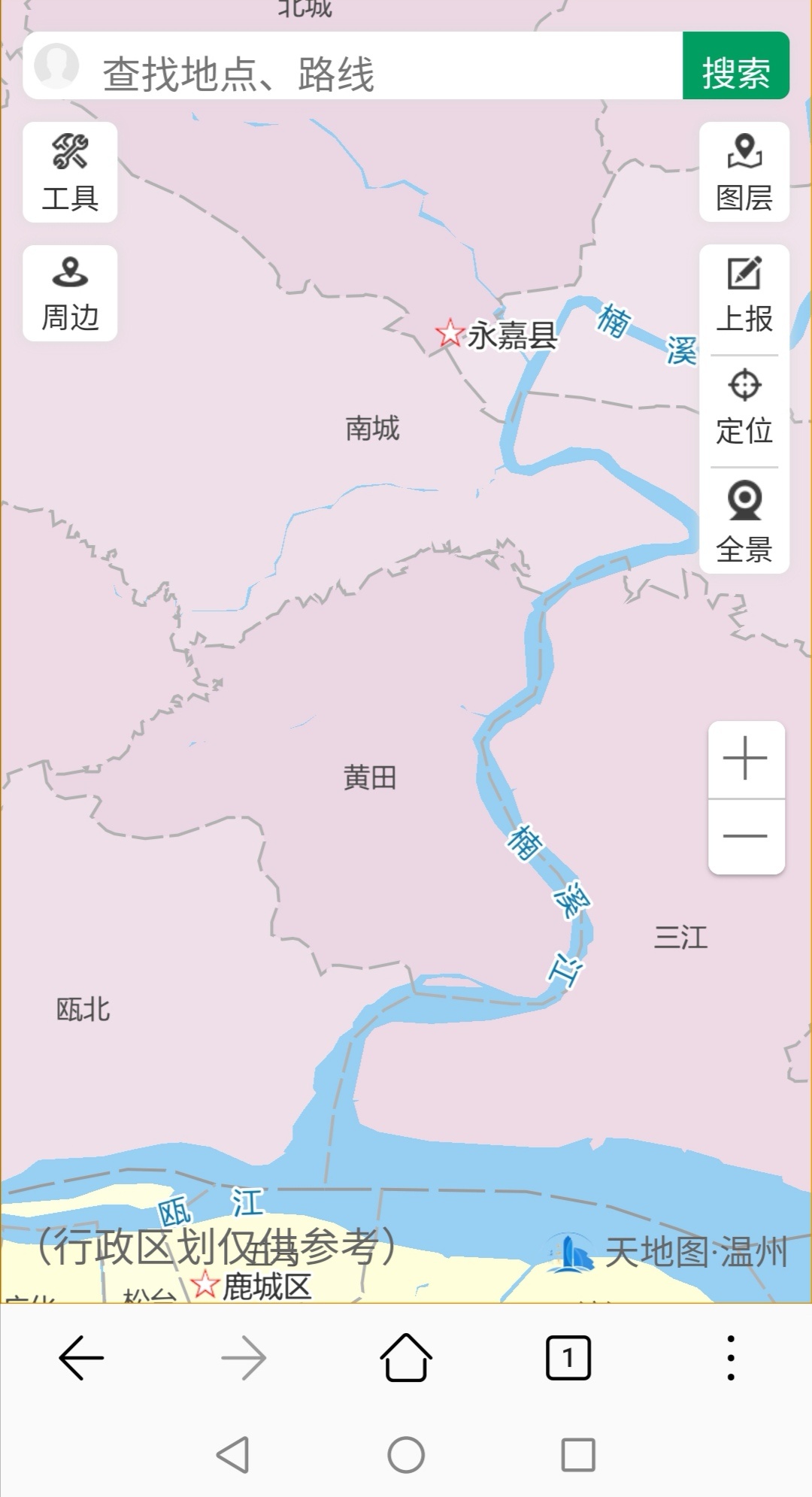Image resolution: width=812 pixels, height=1497 pixels.
Task: Open the browser tabs switcher
Action: pyautogui.click(x=568, y=1358)
